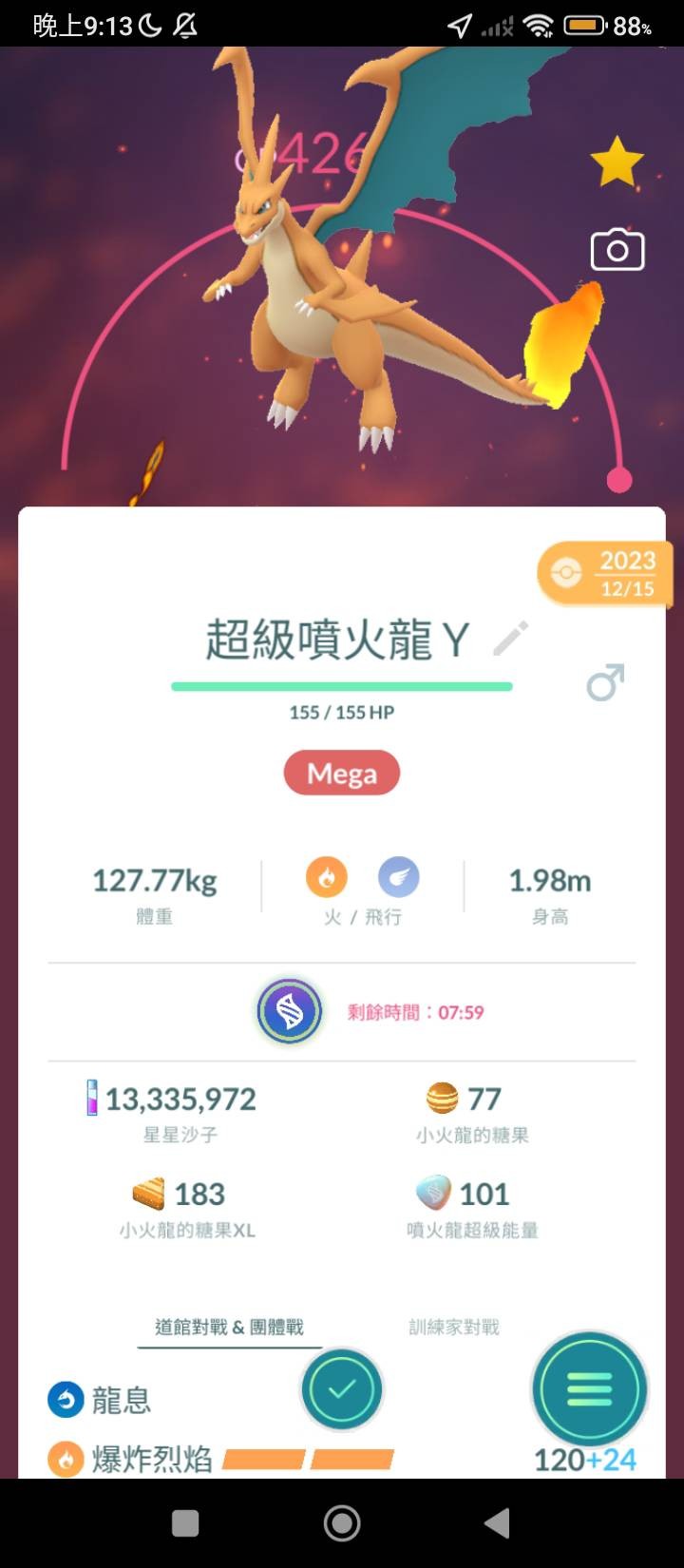This screenshot has height=1568, width=684.
Task: Go to the phone home screen
Action: pyautogui.click(x=342, y=1523)
